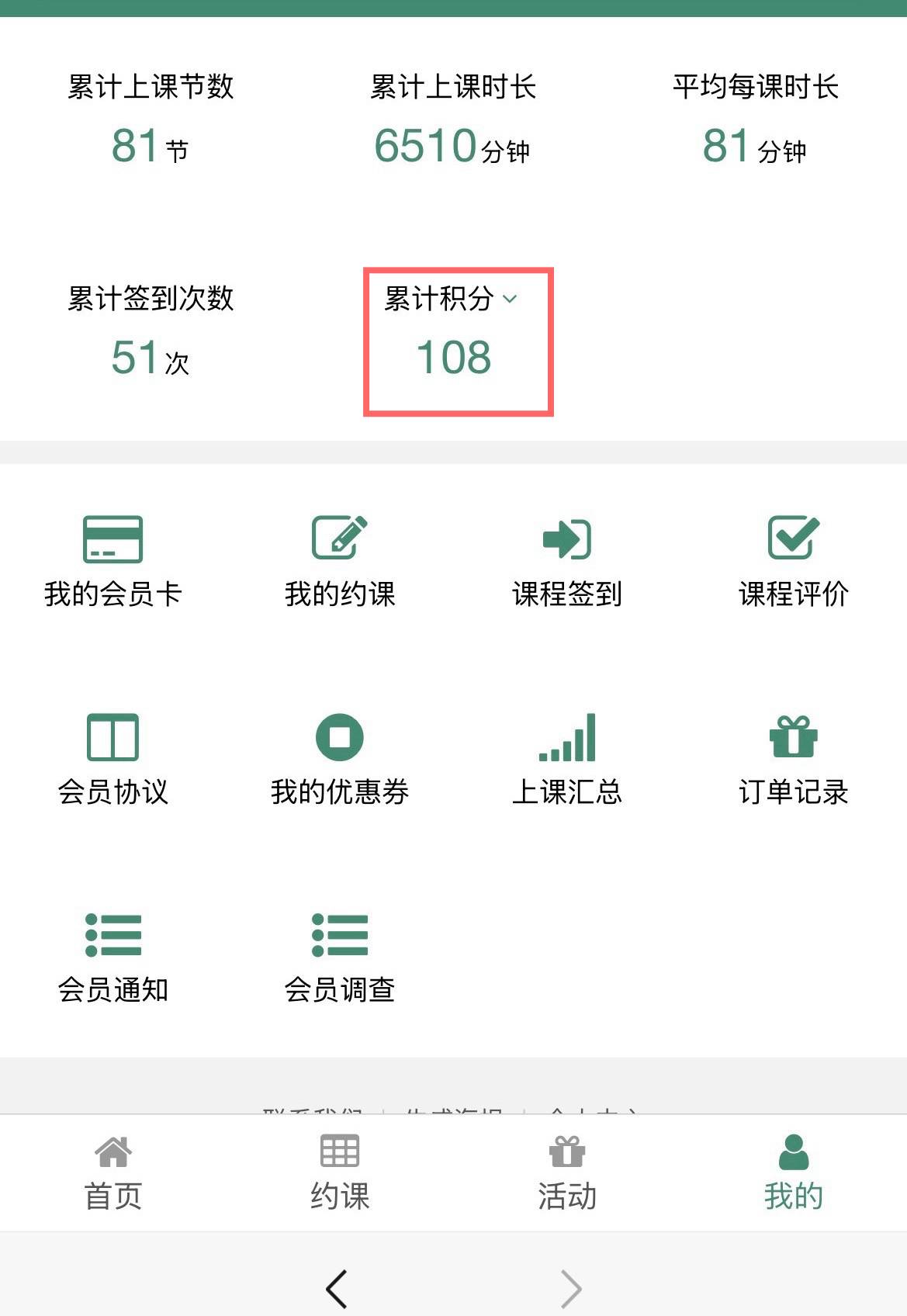Image resolution: width=907 pixels, height=1316 pixels.
Task: View 会员协议 agreement
Action: (x=113, y=758)
